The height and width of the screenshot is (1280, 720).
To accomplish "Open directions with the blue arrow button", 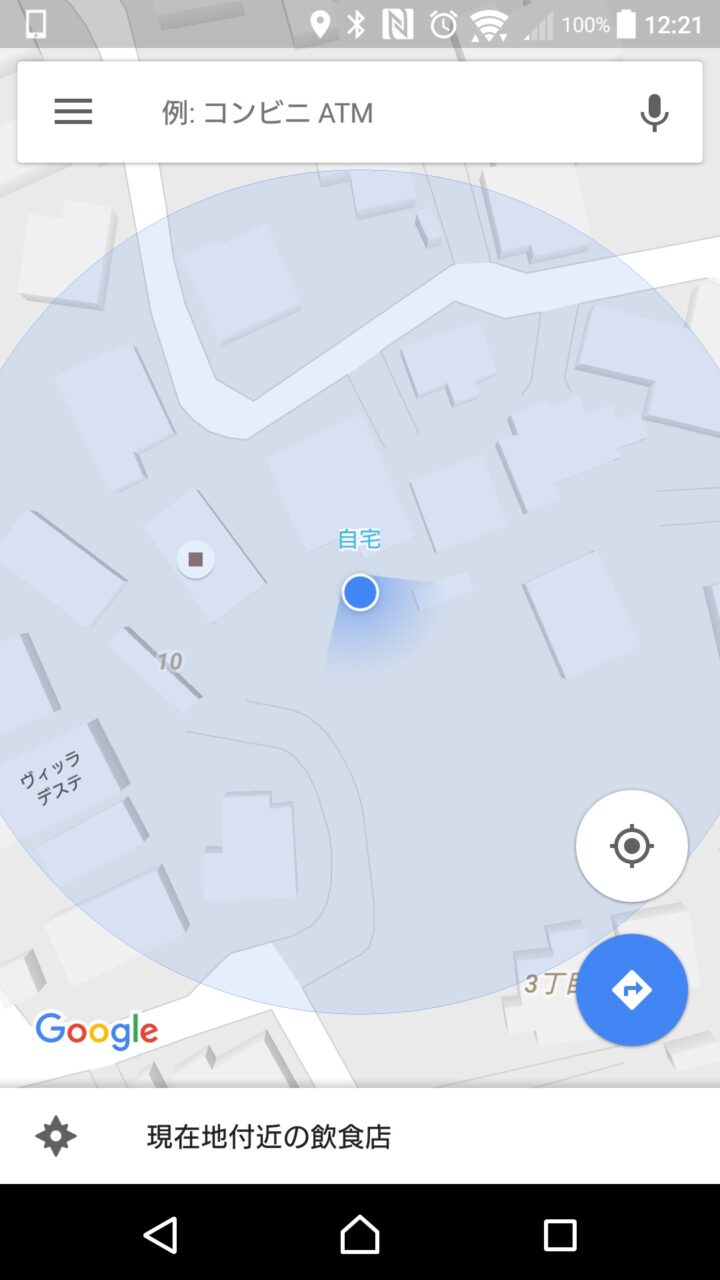I will point(631,990).
